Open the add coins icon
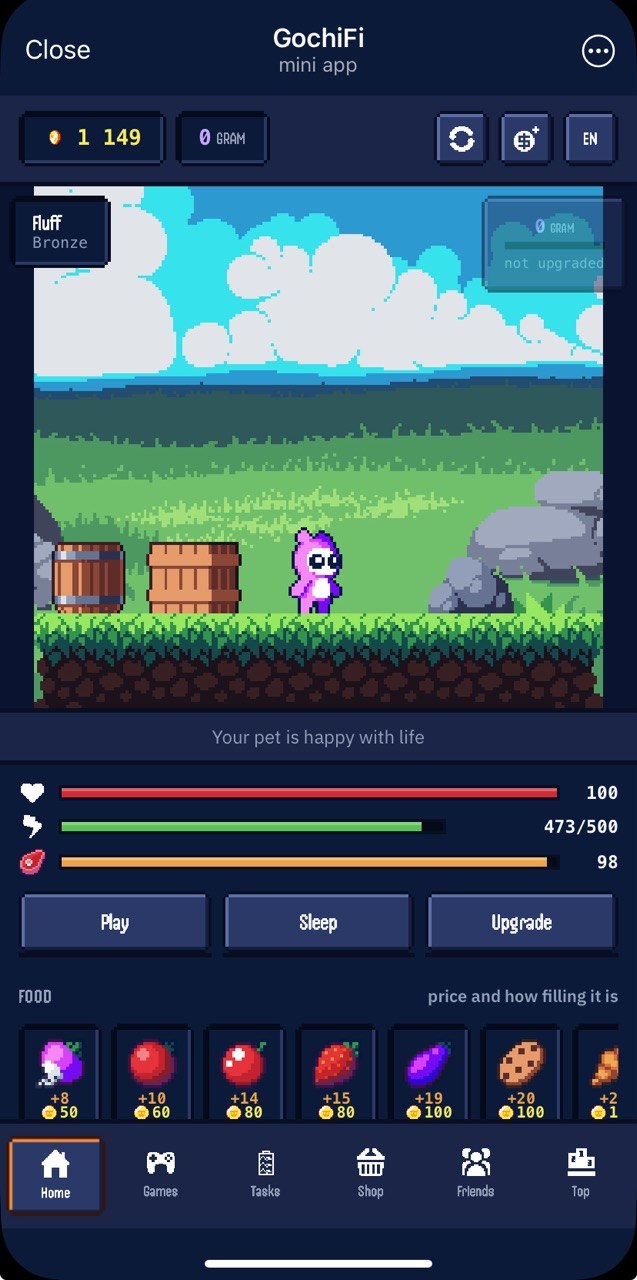637x1280 pixels. (x=526, y=139)
